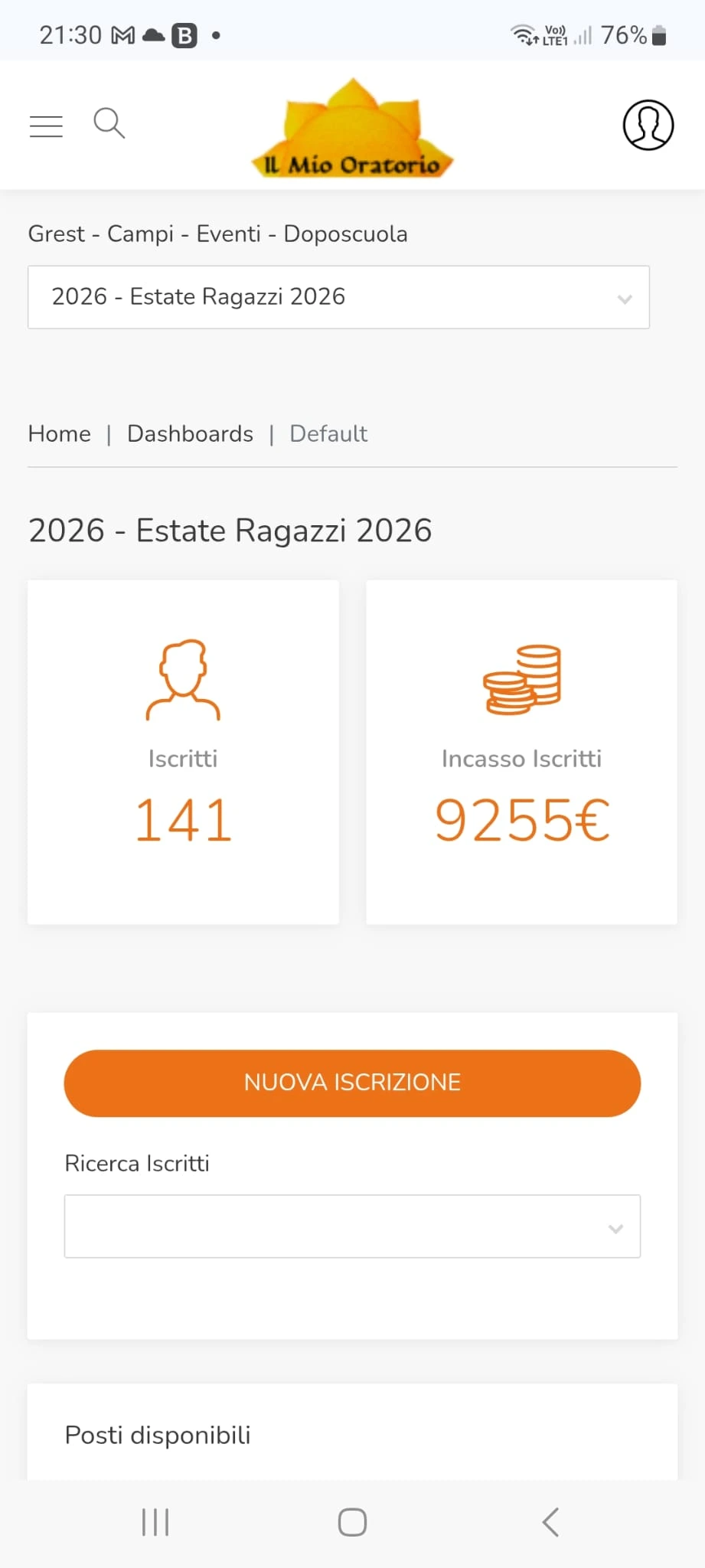Click the Home breadcrumb link
The image size is (705, 1568).
click(59, 433)
